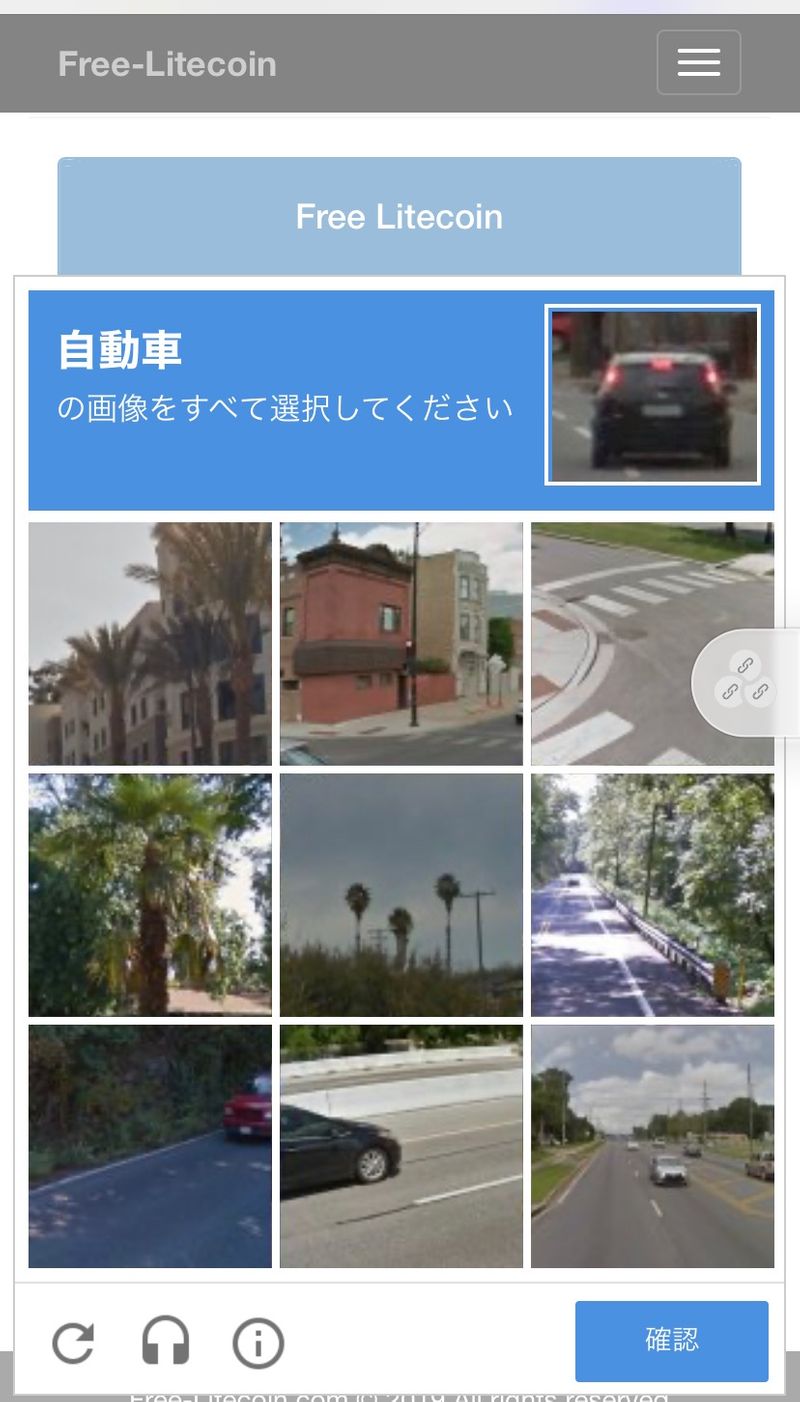Select the tile with palm trees by building
800x1402 pixels.
click(x=150, y=644)
